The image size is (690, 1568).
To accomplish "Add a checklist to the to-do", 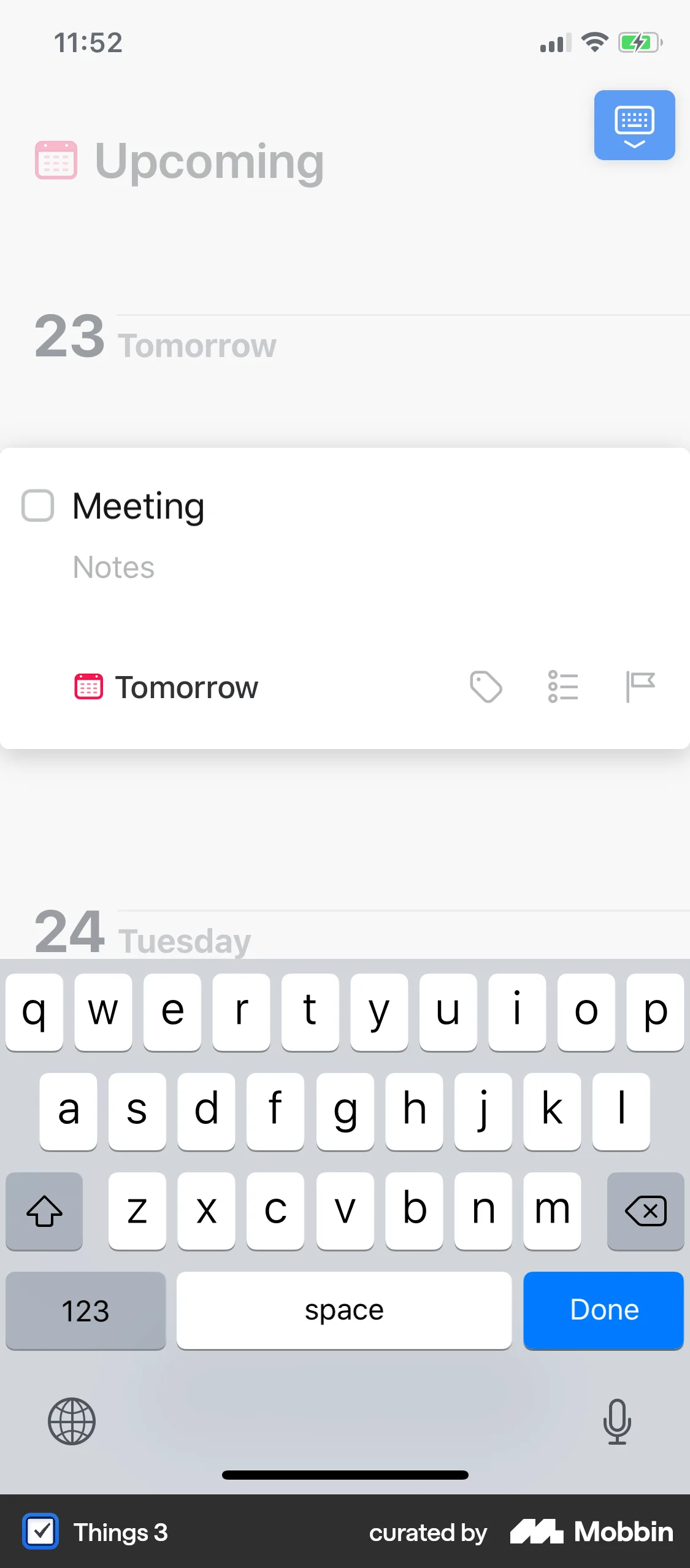I will coord(563,686).
